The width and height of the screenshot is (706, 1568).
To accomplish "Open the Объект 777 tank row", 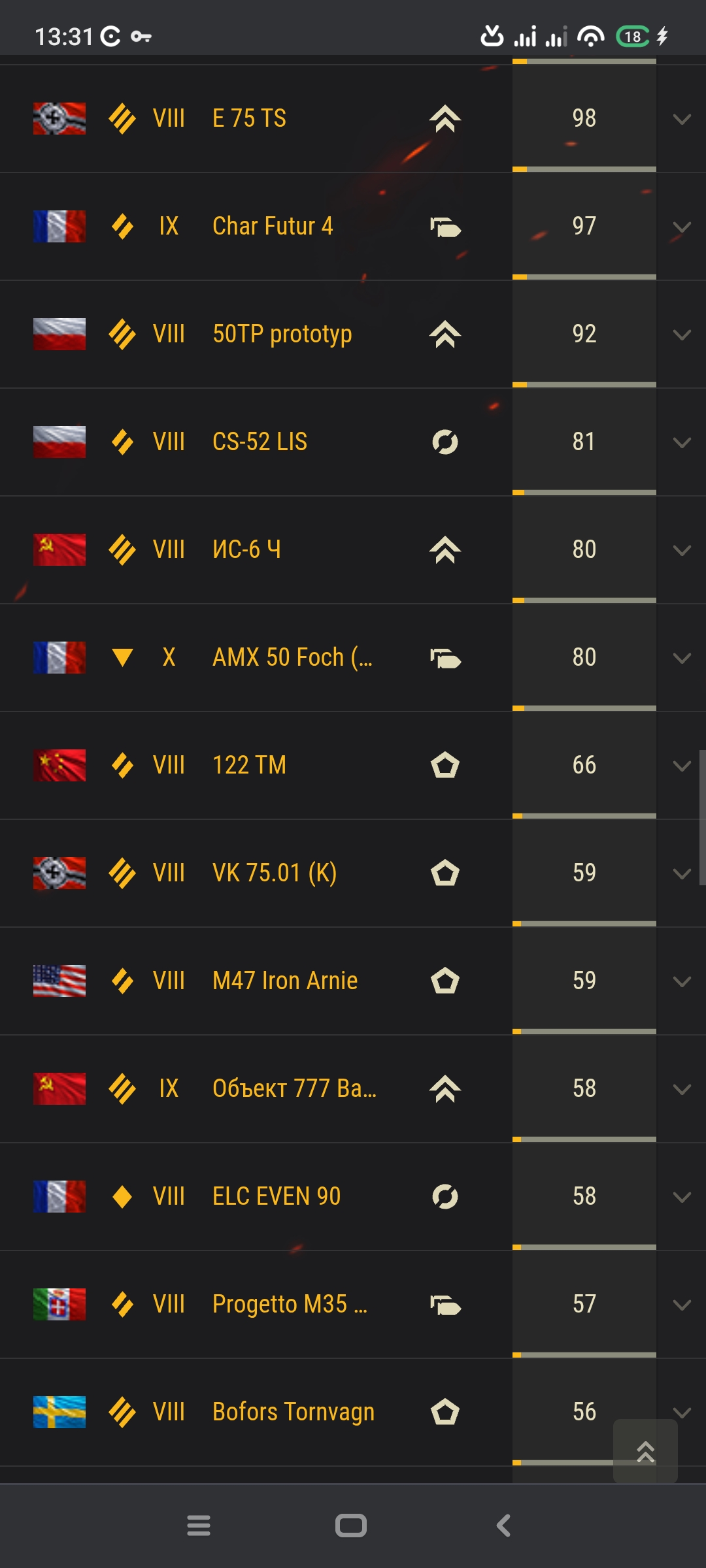I will coord(353,1088).
